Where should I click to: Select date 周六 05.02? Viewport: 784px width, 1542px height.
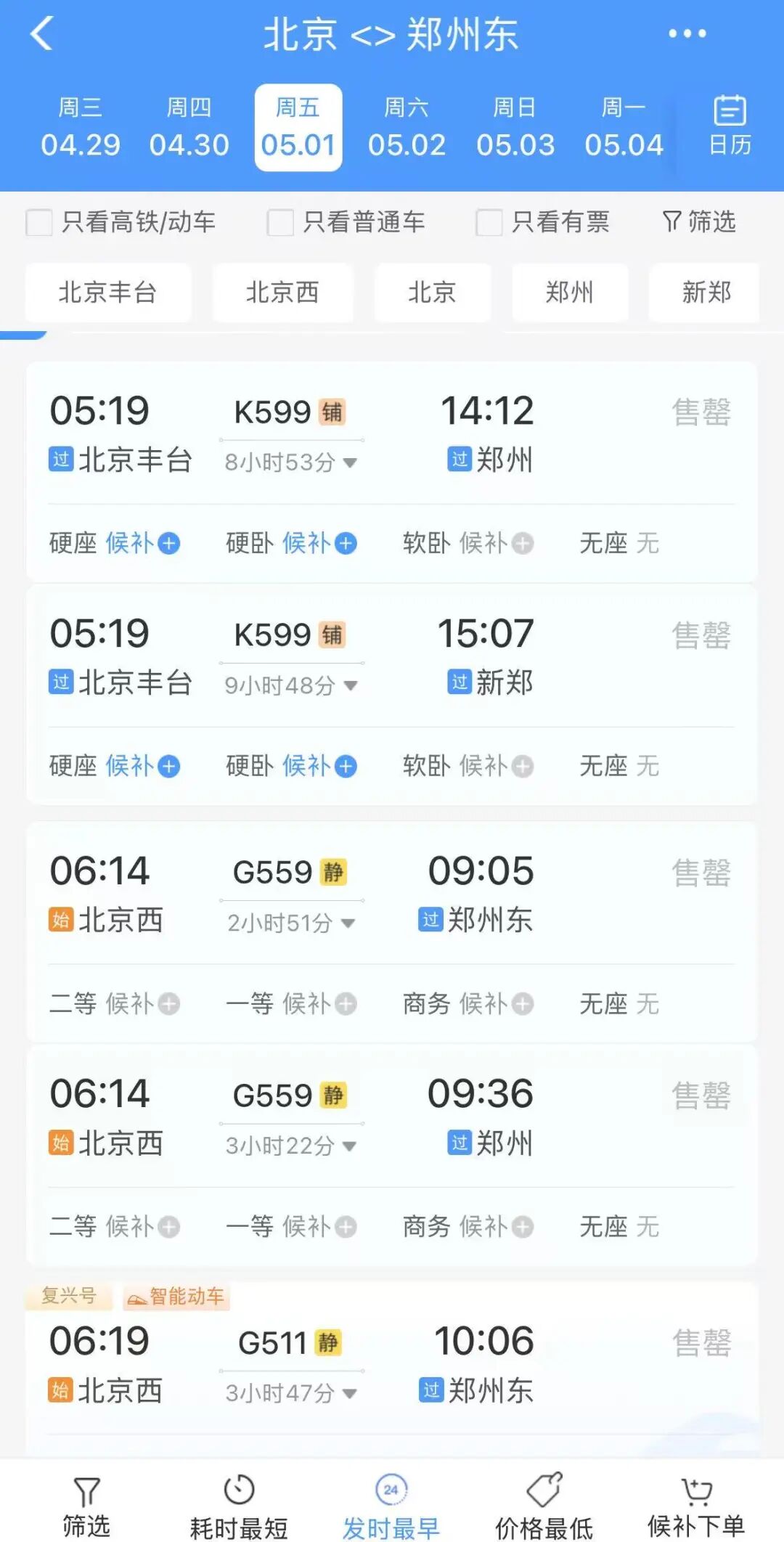pos(407,128)
